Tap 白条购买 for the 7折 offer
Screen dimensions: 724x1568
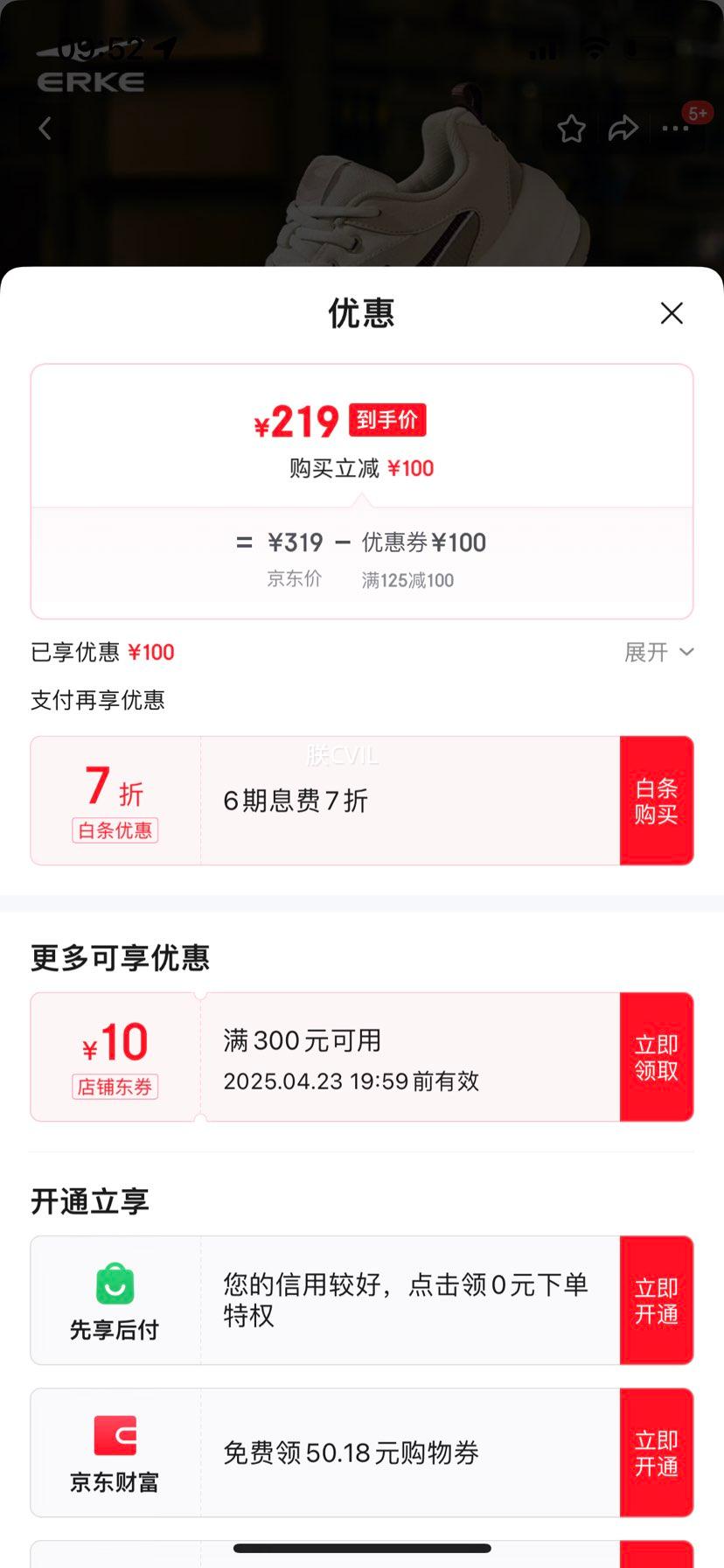(x=657, y=801)
